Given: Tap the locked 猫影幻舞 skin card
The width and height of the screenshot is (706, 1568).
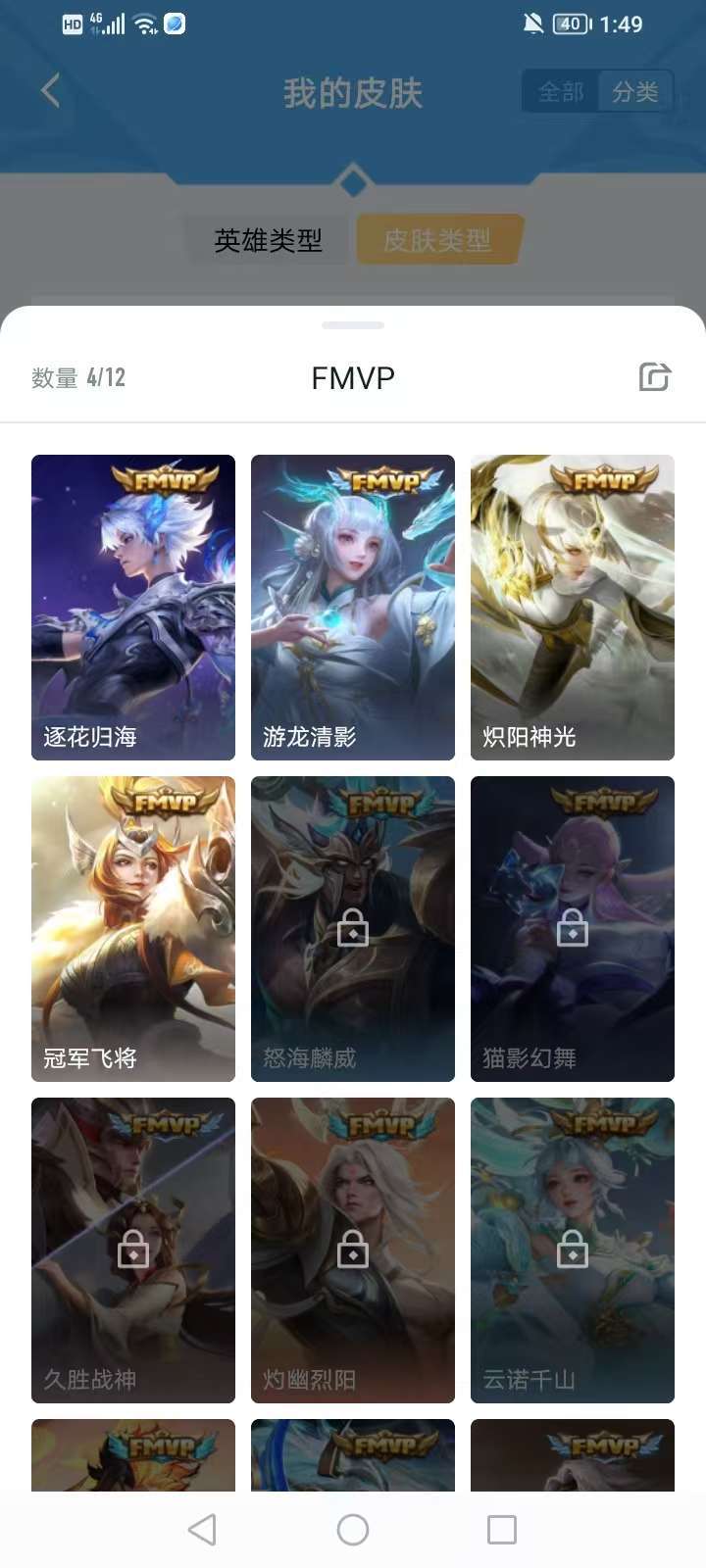Looking at the screenshot, I should [x=573, y=929].
